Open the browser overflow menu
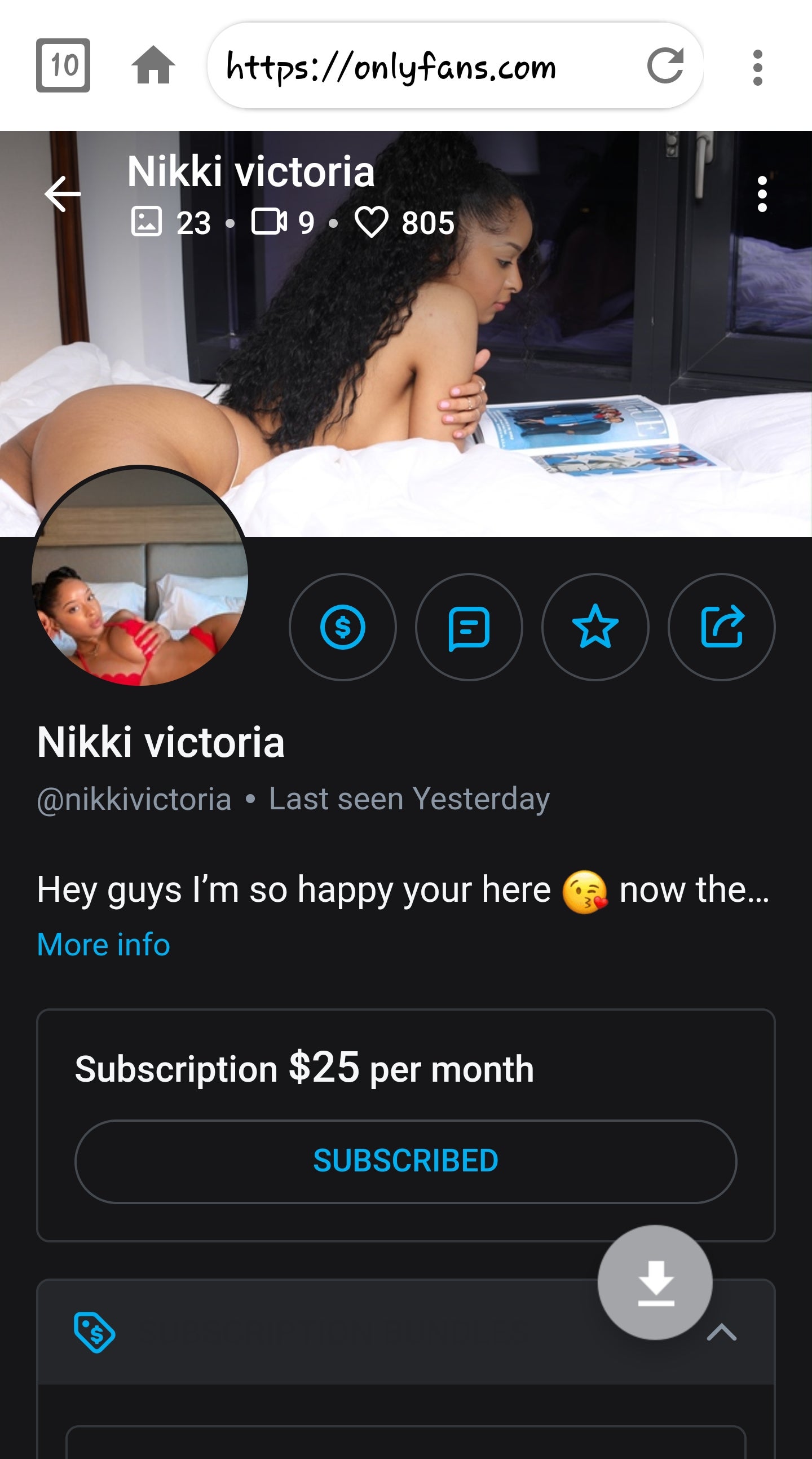 tap(758, 68)
